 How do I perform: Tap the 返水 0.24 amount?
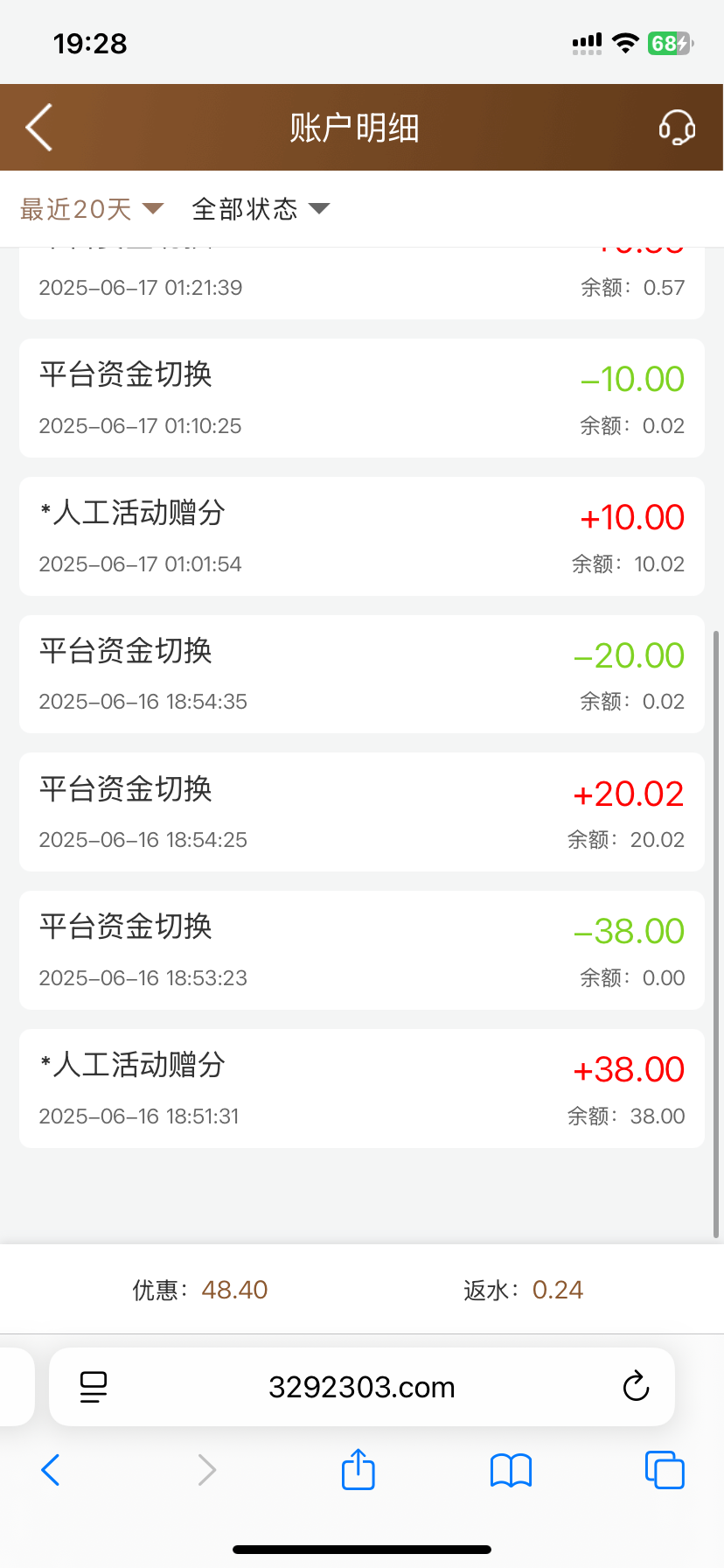(x=558, y=1289)
